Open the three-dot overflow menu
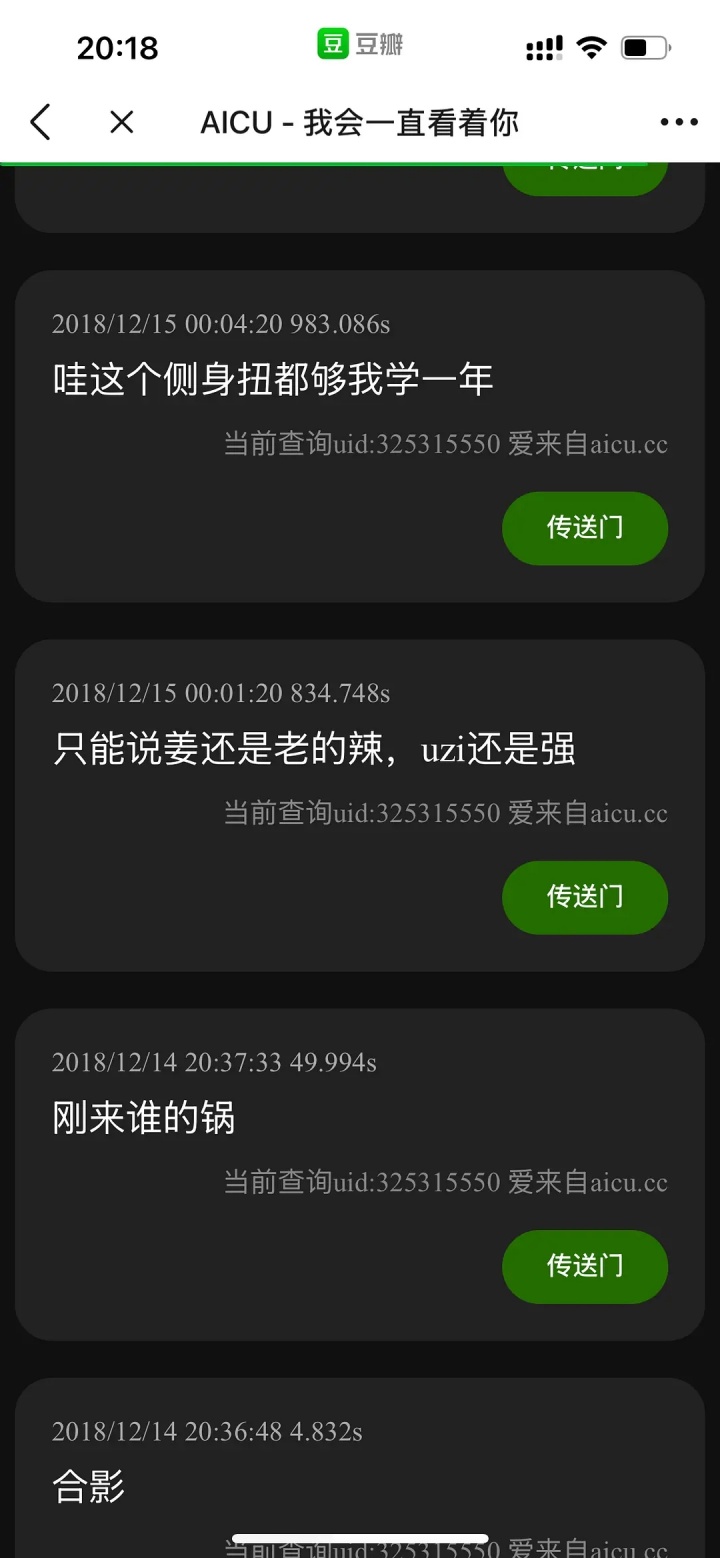The height and width of the screenshot is (1558, 720). 679,122
